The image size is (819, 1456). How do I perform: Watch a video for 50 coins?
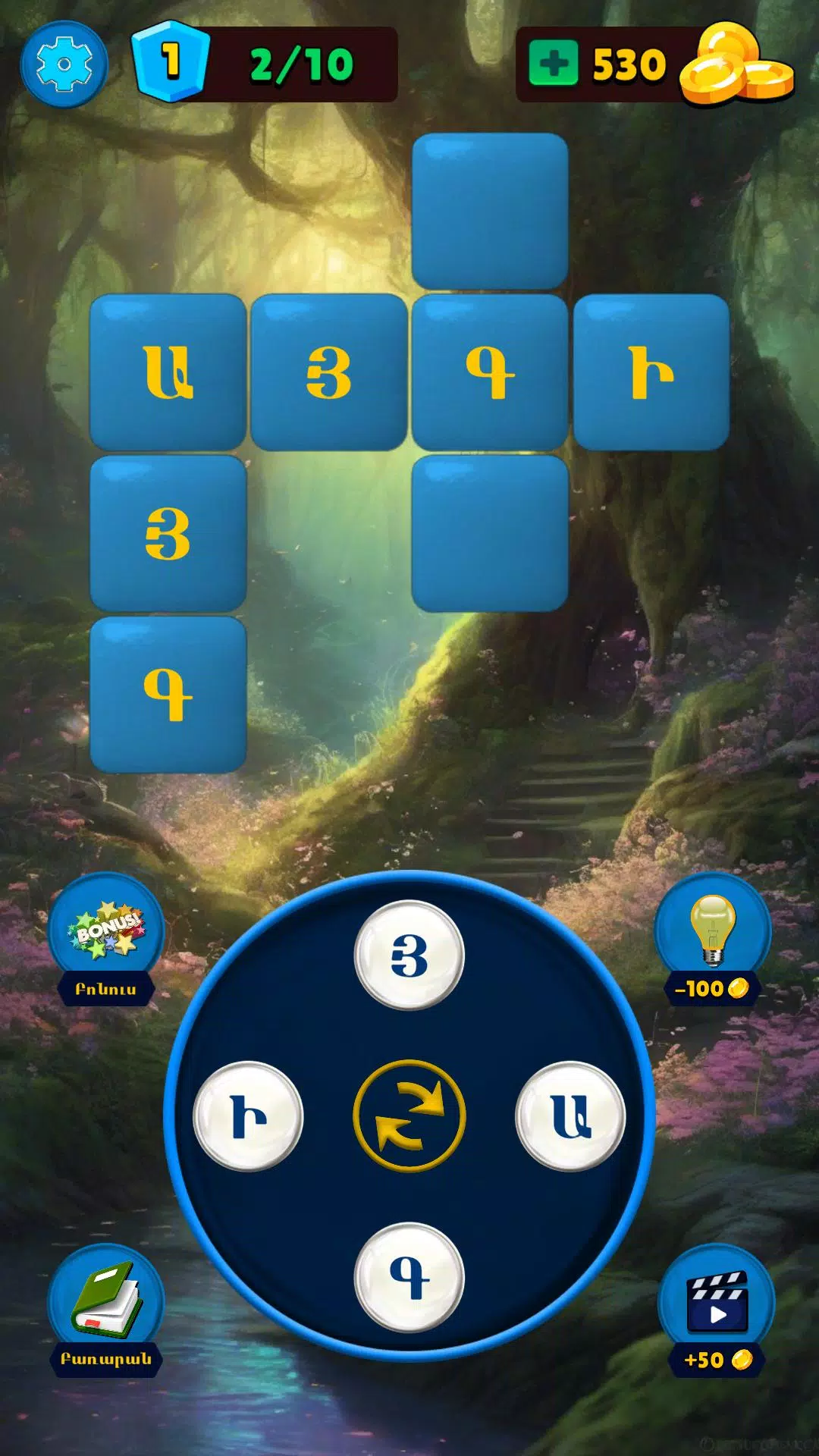click(x=717, y=1303)
